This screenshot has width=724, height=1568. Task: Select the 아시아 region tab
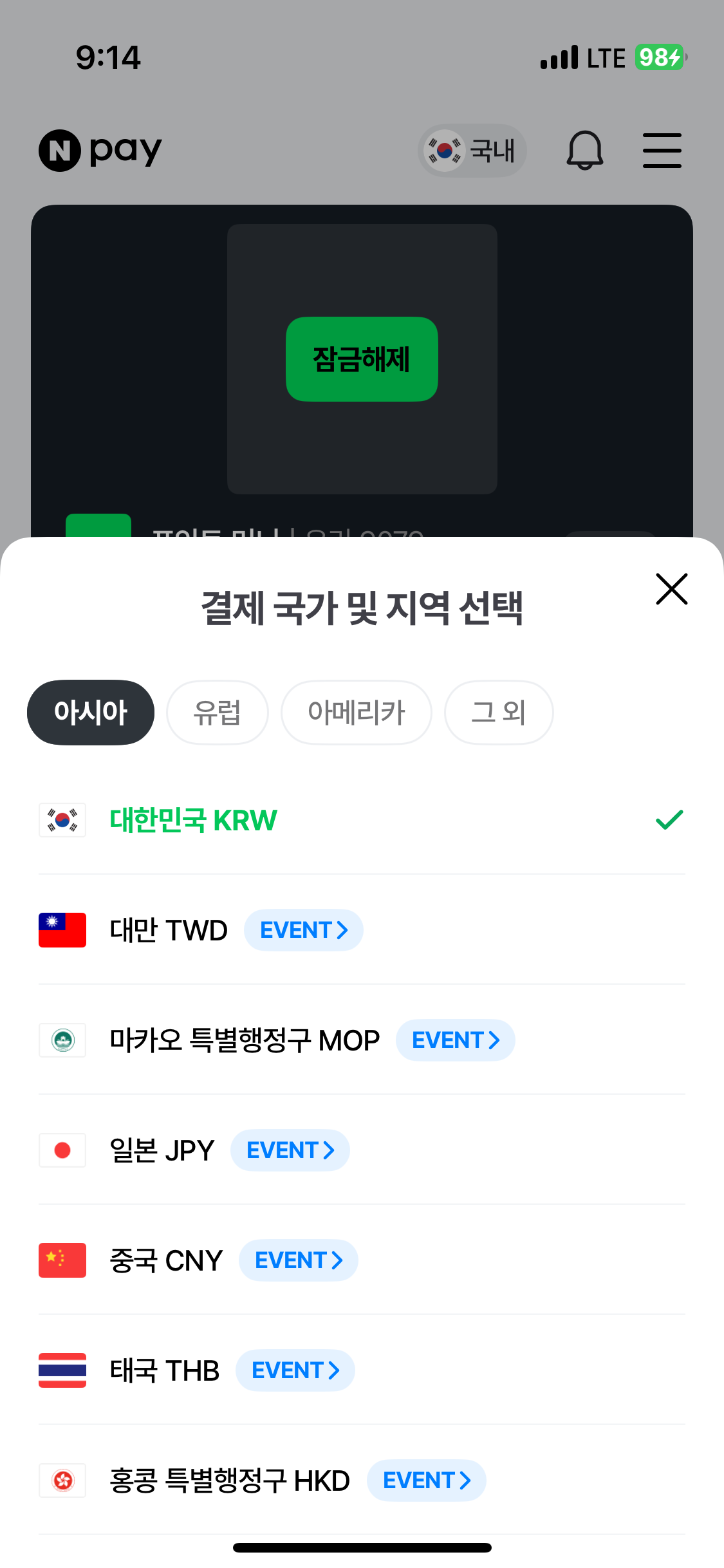(91, 713)
